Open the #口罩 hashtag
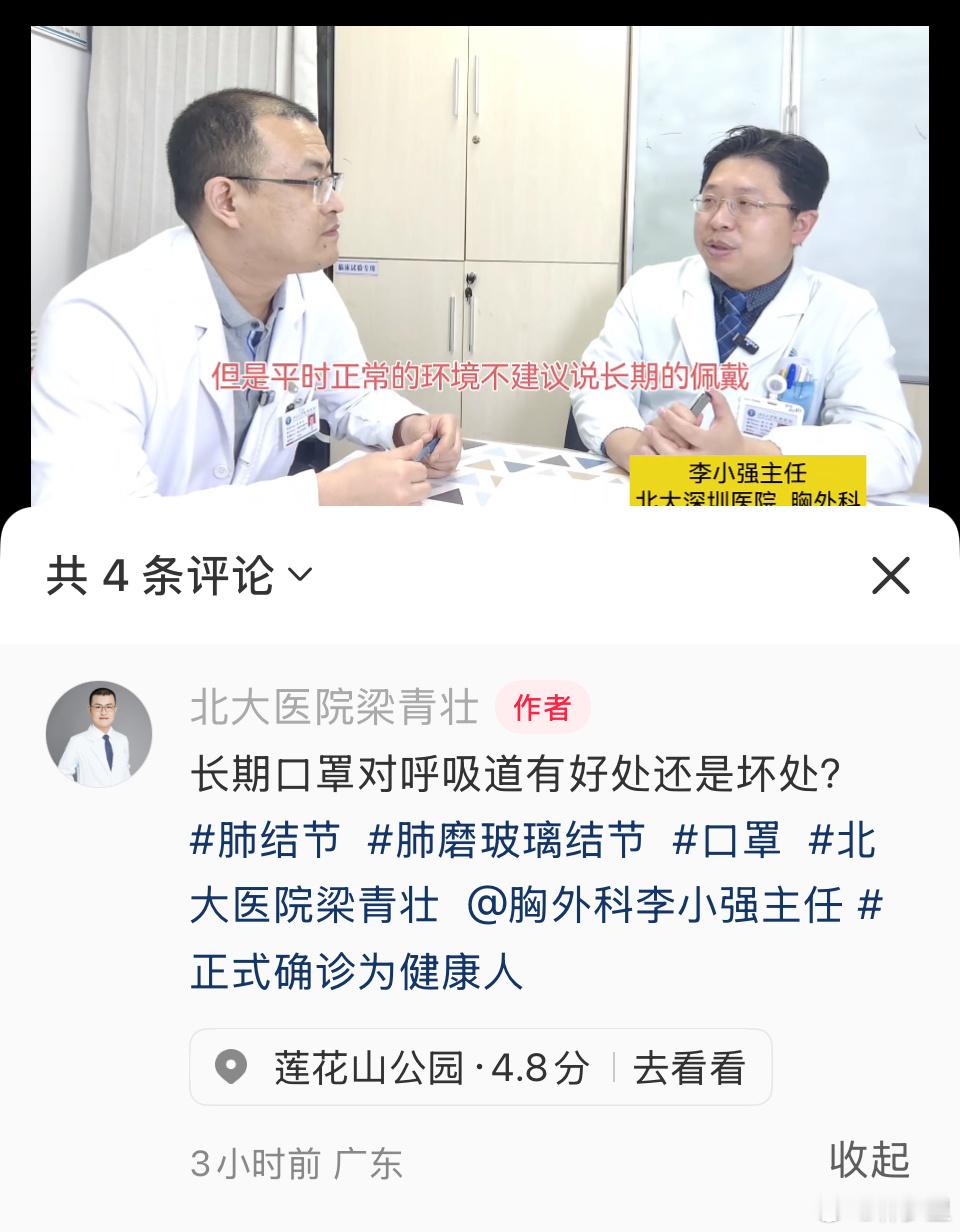This screenshot has height=1232, width=960. 726,841
